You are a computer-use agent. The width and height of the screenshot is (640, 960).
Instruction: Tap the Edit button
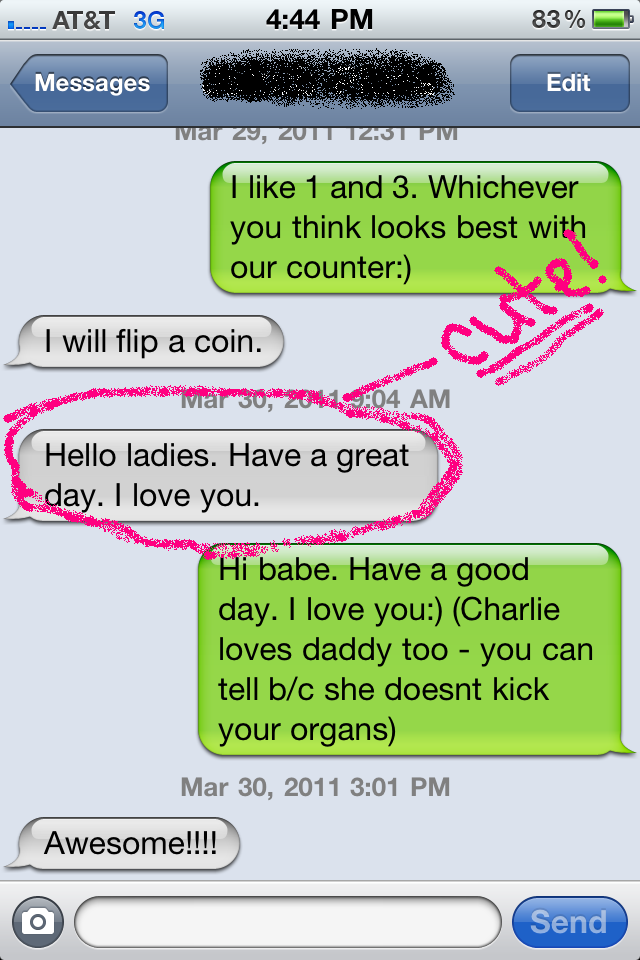(568, 84)
